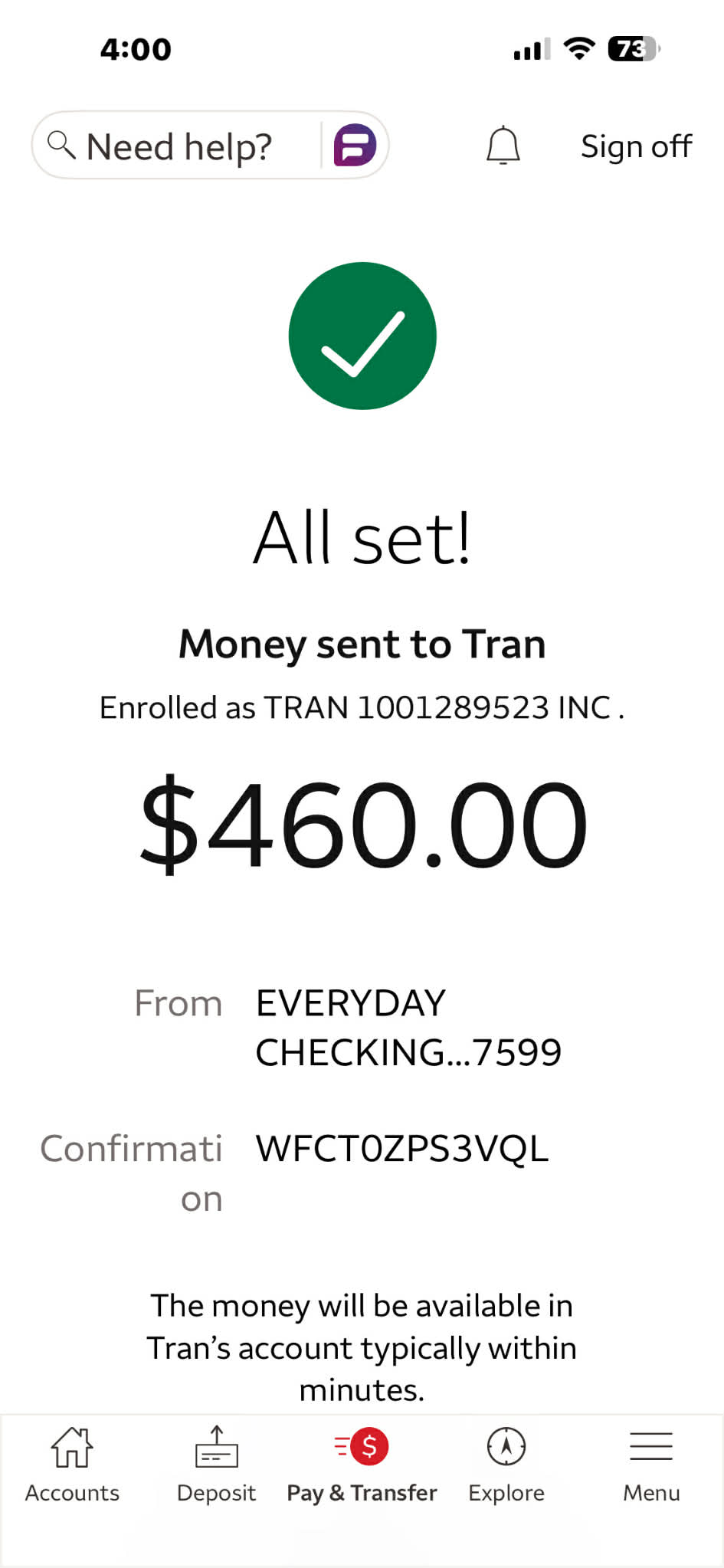Switch to the Accounts tab

coord(72,1465)
